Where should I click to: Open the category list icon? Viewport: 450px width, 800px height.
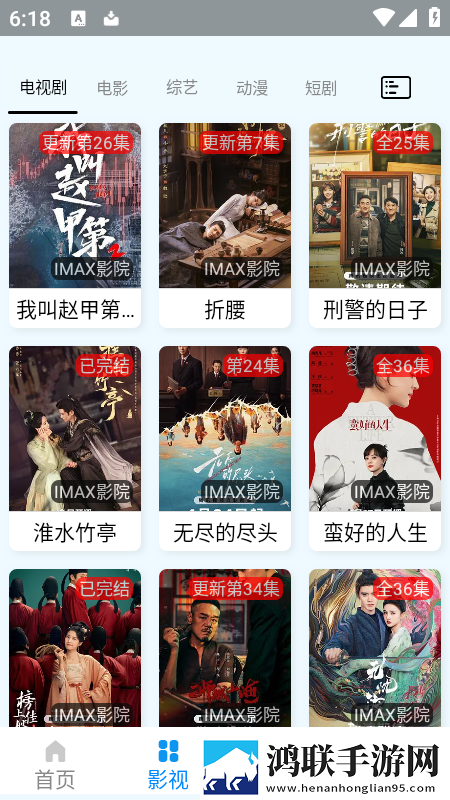[x=395, y=87]
